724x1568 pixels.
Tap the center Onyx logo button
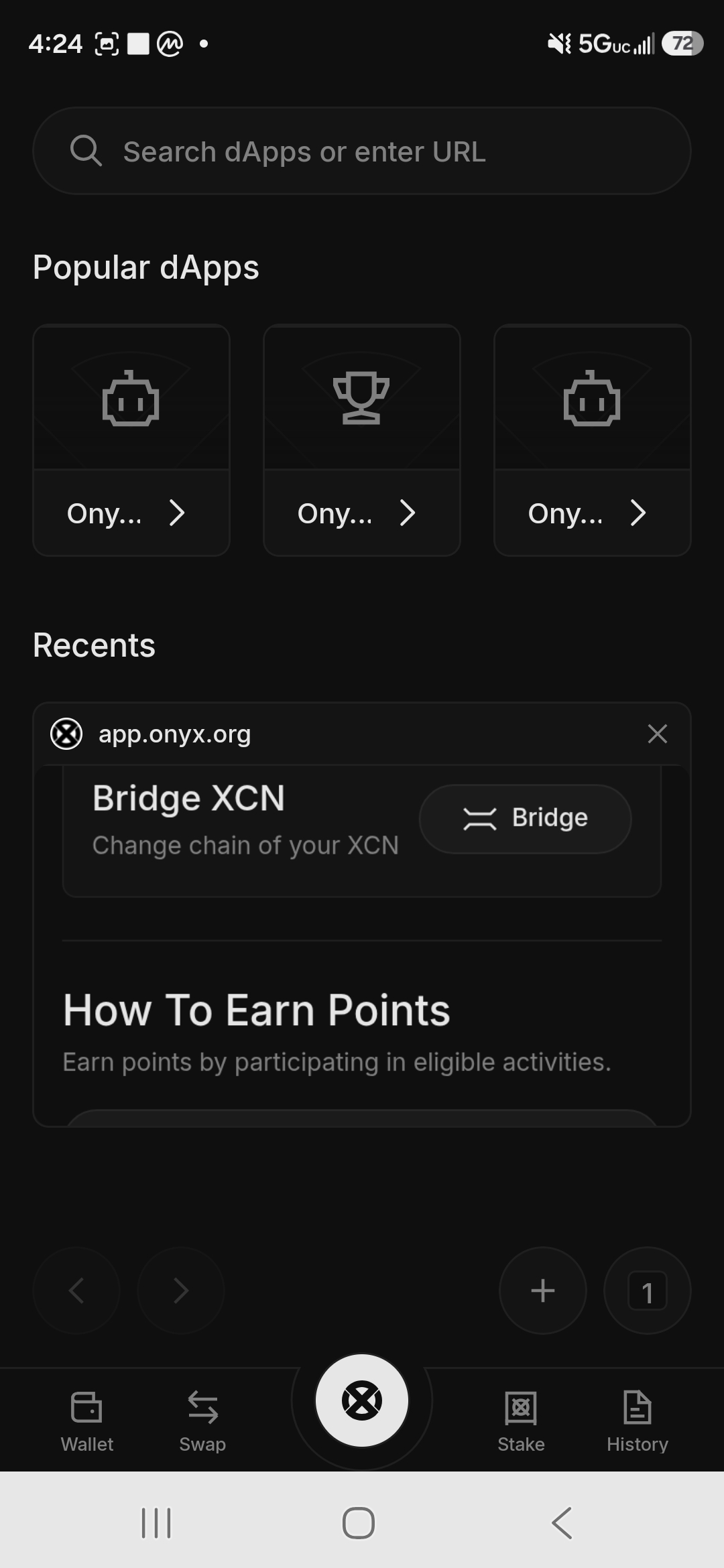pos(362,1400)
